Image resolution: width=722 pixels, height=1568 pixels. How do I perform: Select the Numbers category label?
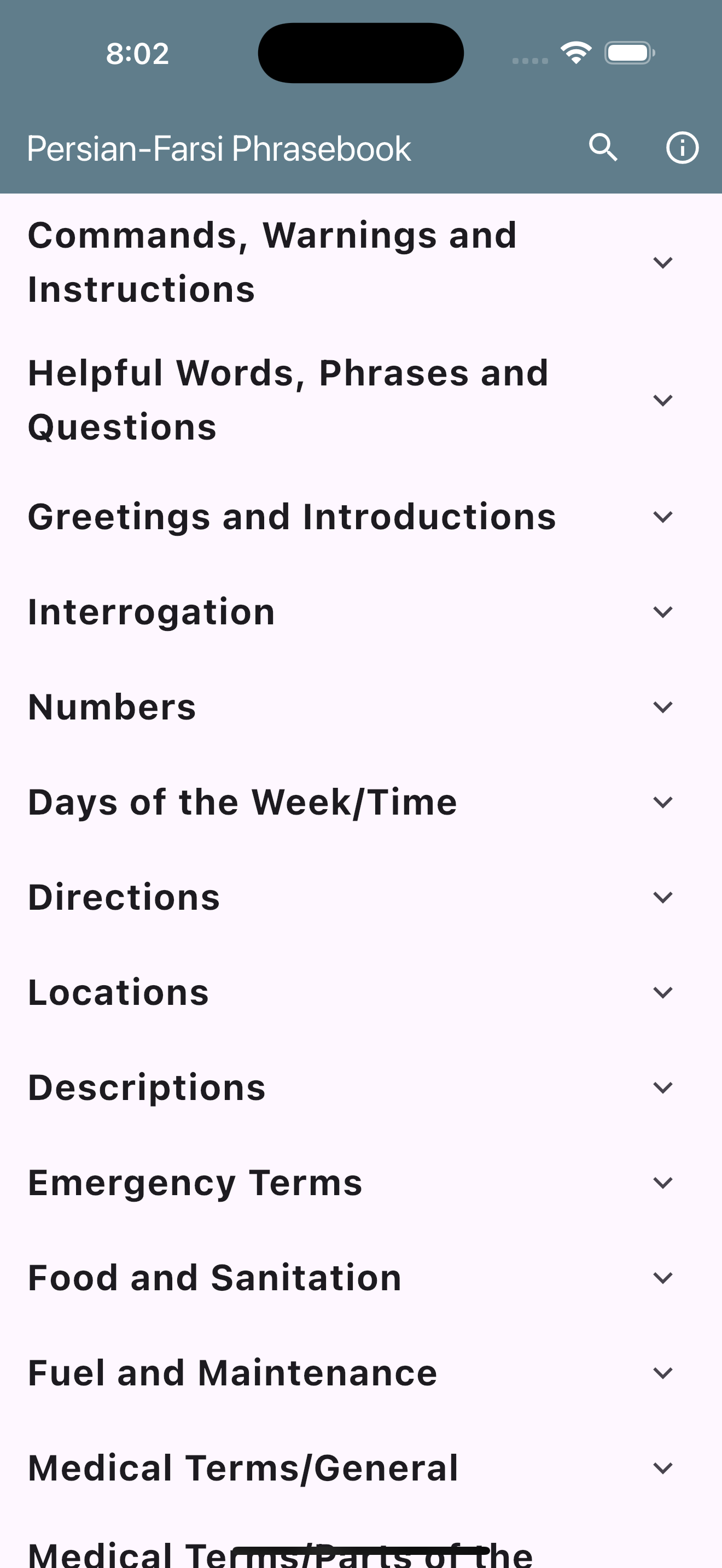pyautogui.click(x=112, y=706)
